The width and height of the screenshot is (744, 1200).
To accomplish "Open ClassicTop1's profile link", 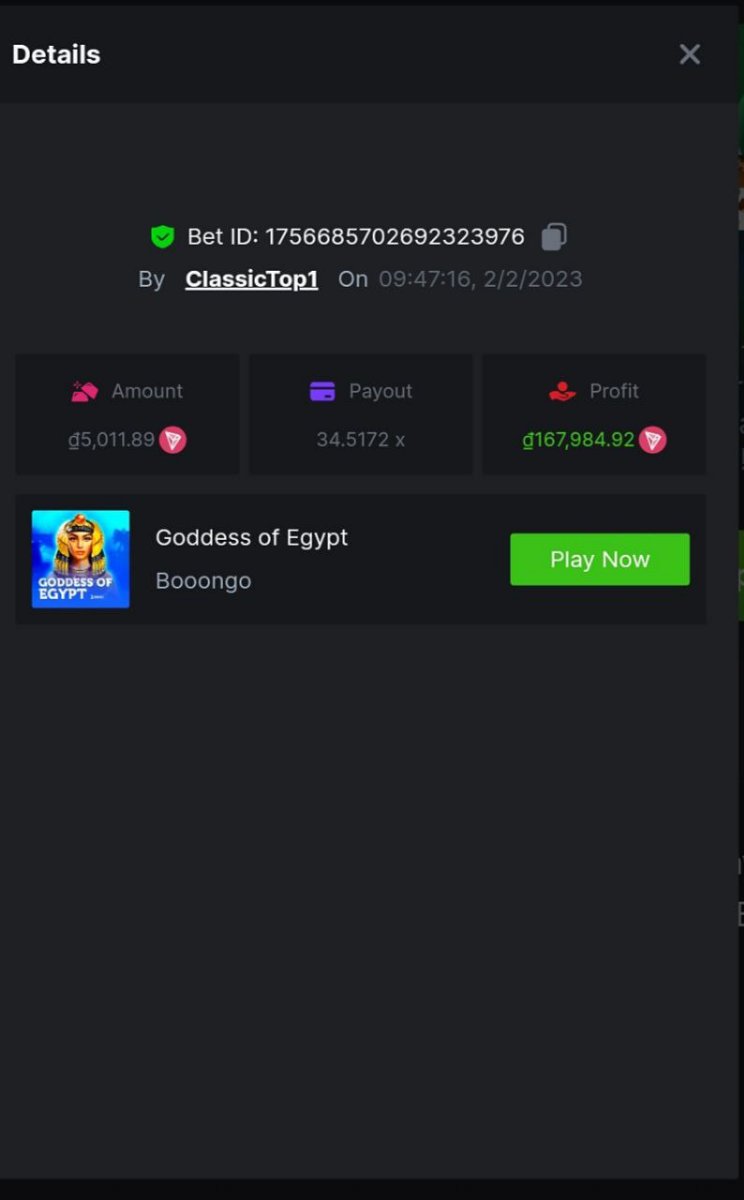I will pyautogui.click(x=251, y=279).
